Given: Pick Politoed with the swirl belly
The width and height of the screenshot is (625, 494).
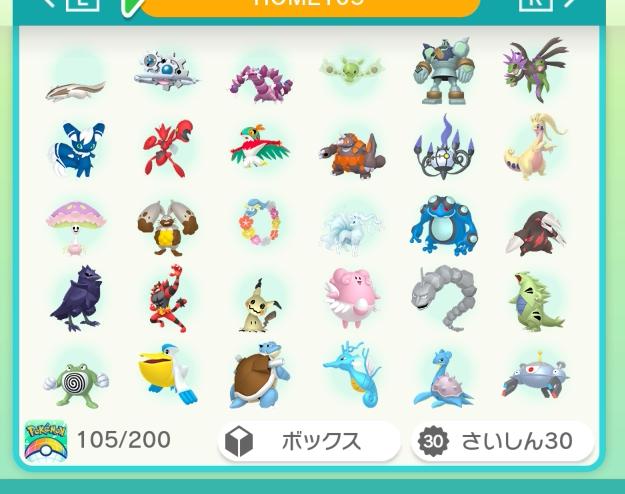Looking at the screenshot, I should tap(75, 379).
